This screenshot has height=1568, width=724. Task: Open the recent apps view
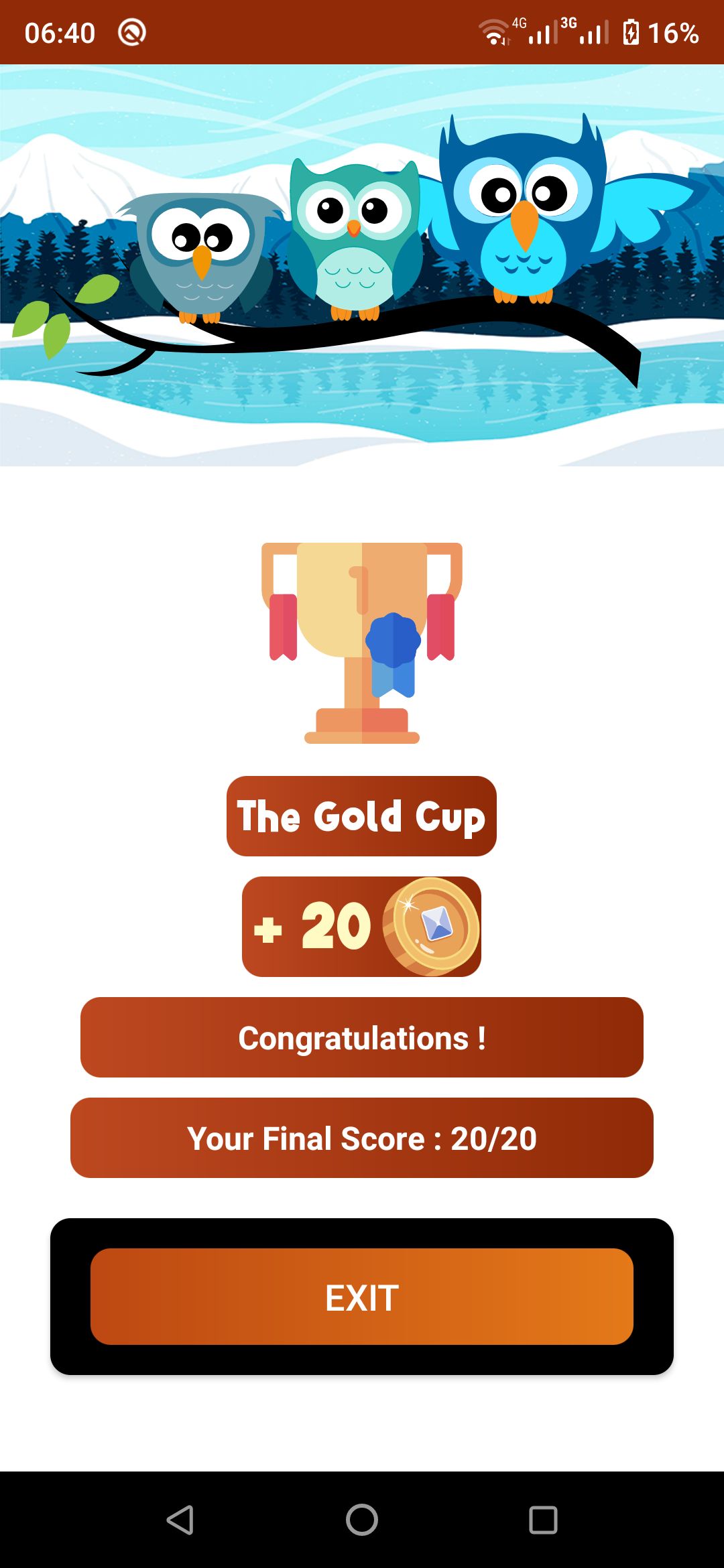[x=543, y=1520]
